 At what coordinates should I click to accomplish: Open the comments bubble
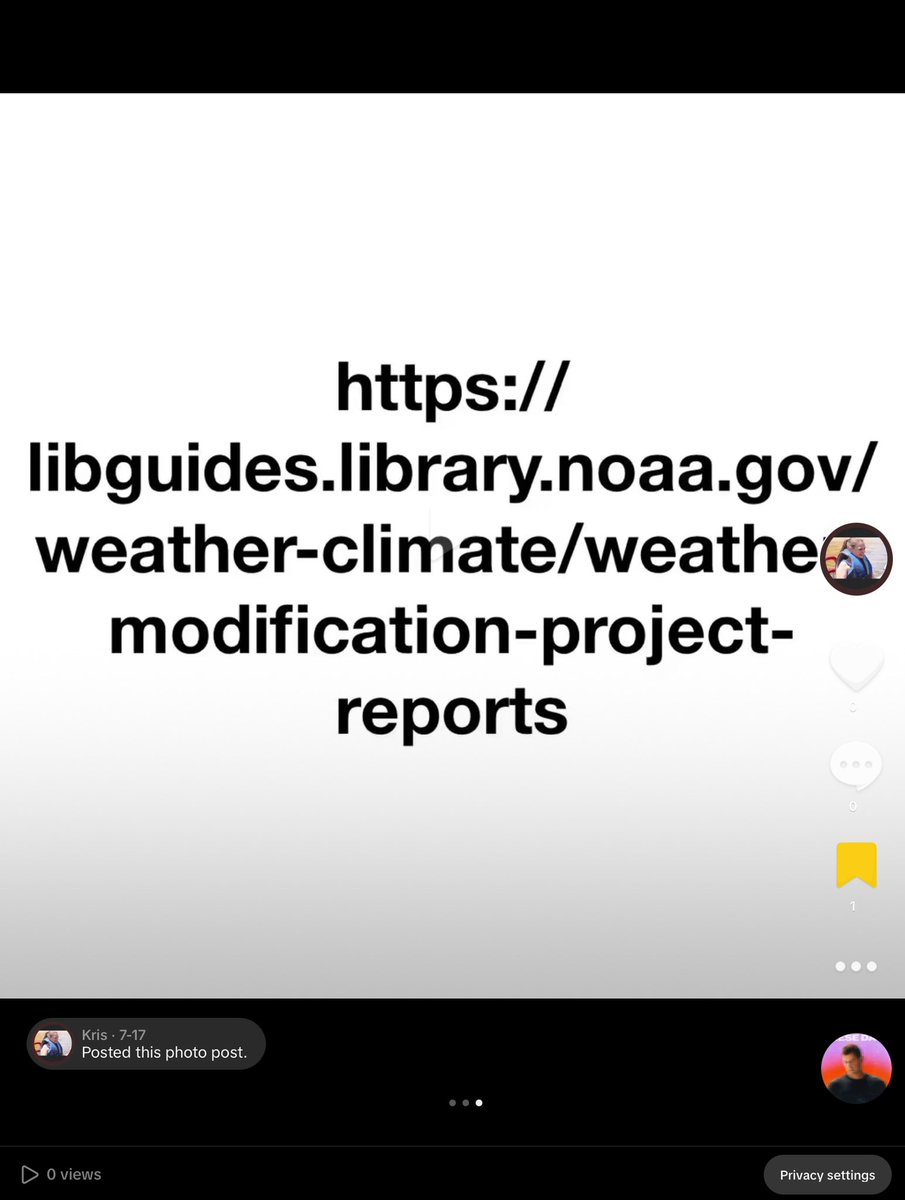pos(856,765)
